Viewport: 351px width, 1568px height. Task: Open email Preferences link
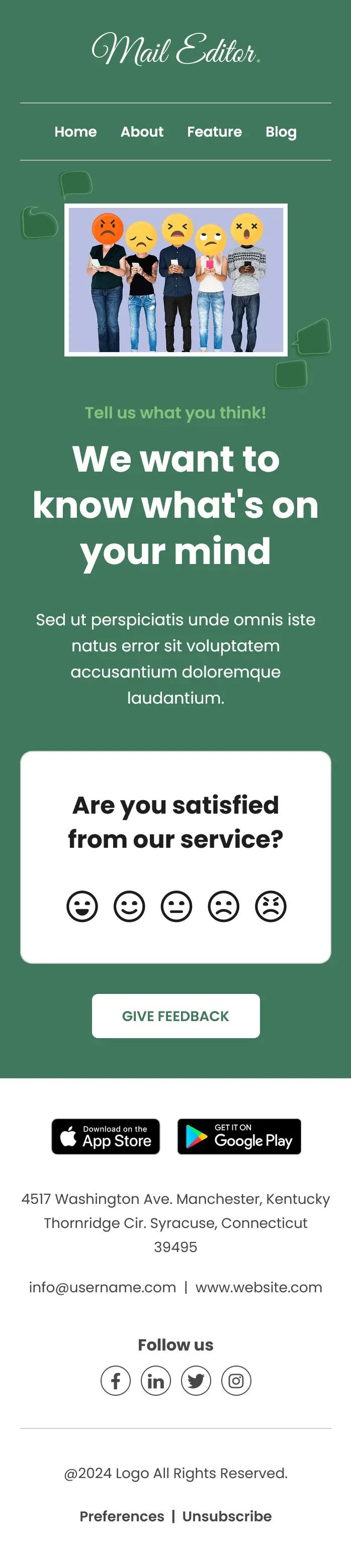pyautogui.click(x=122, y=1516)
